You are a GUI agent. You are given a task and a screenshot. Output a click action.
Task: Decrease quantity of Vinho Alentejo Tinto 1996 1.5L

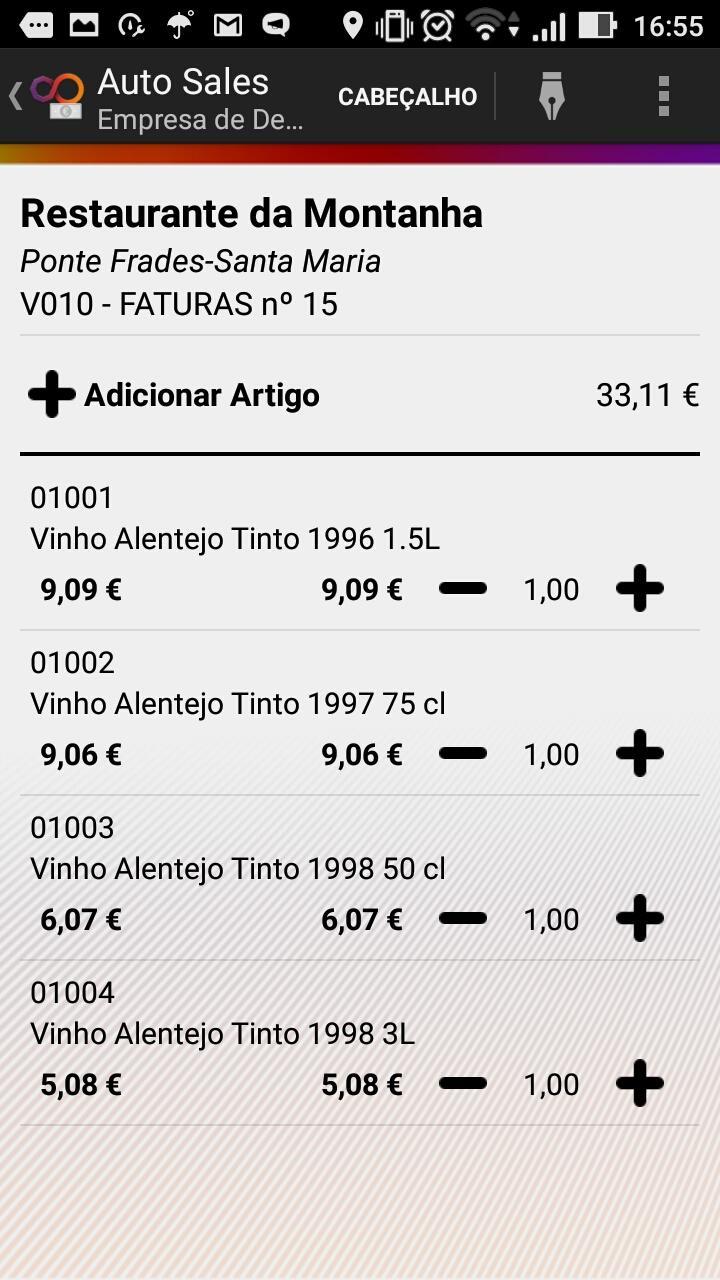point(463,588)
